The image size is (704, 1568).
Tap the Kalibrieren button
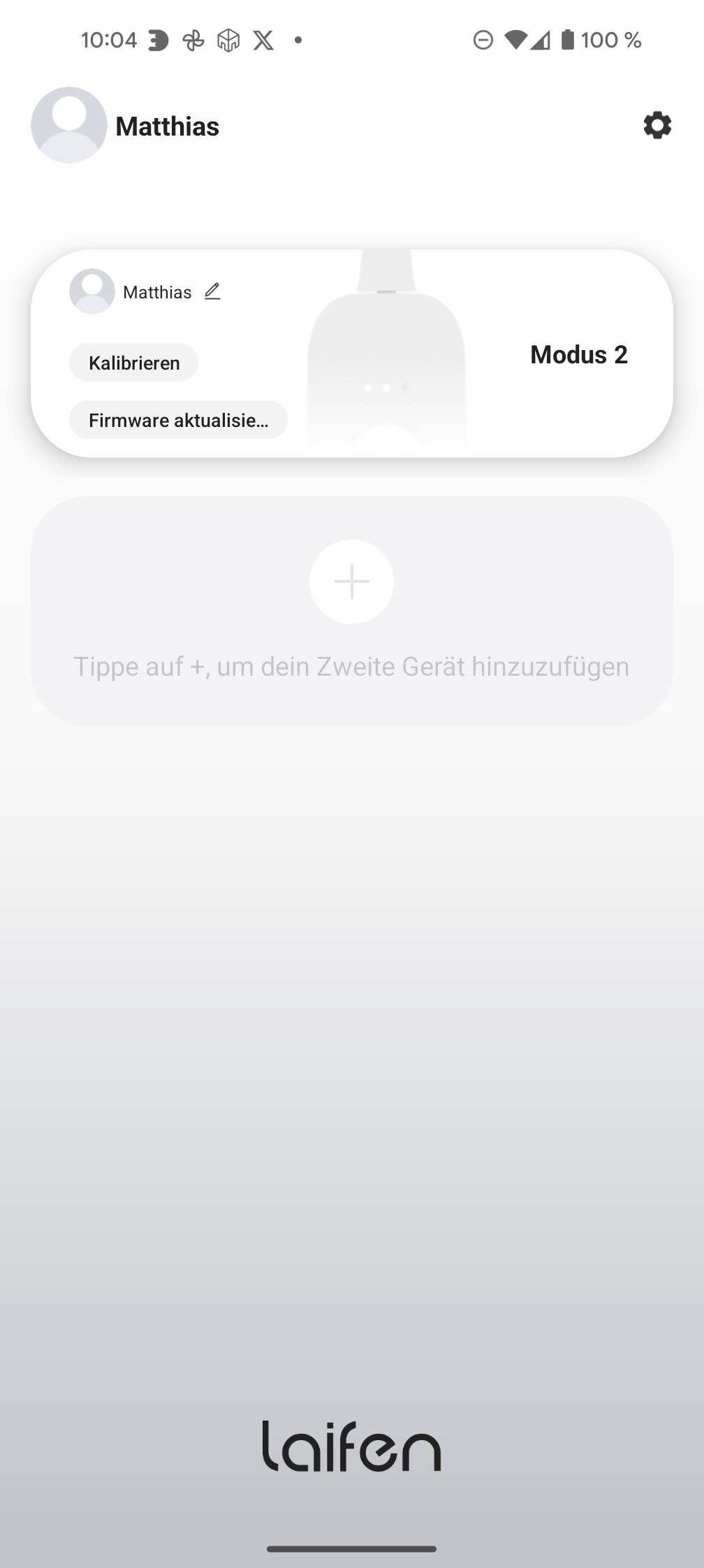point(133,363)
